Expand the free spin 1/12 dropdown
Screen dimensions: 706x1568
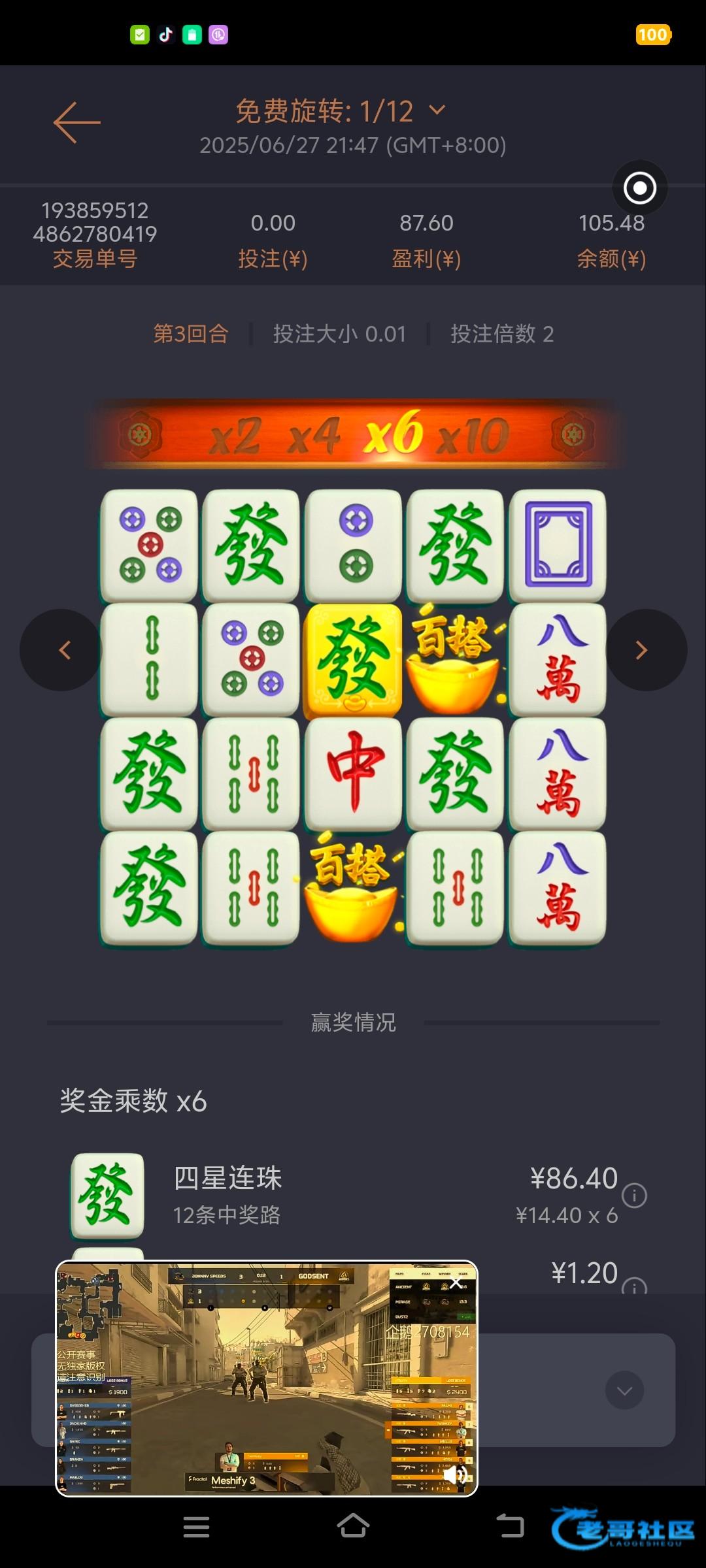click(437, 110)
